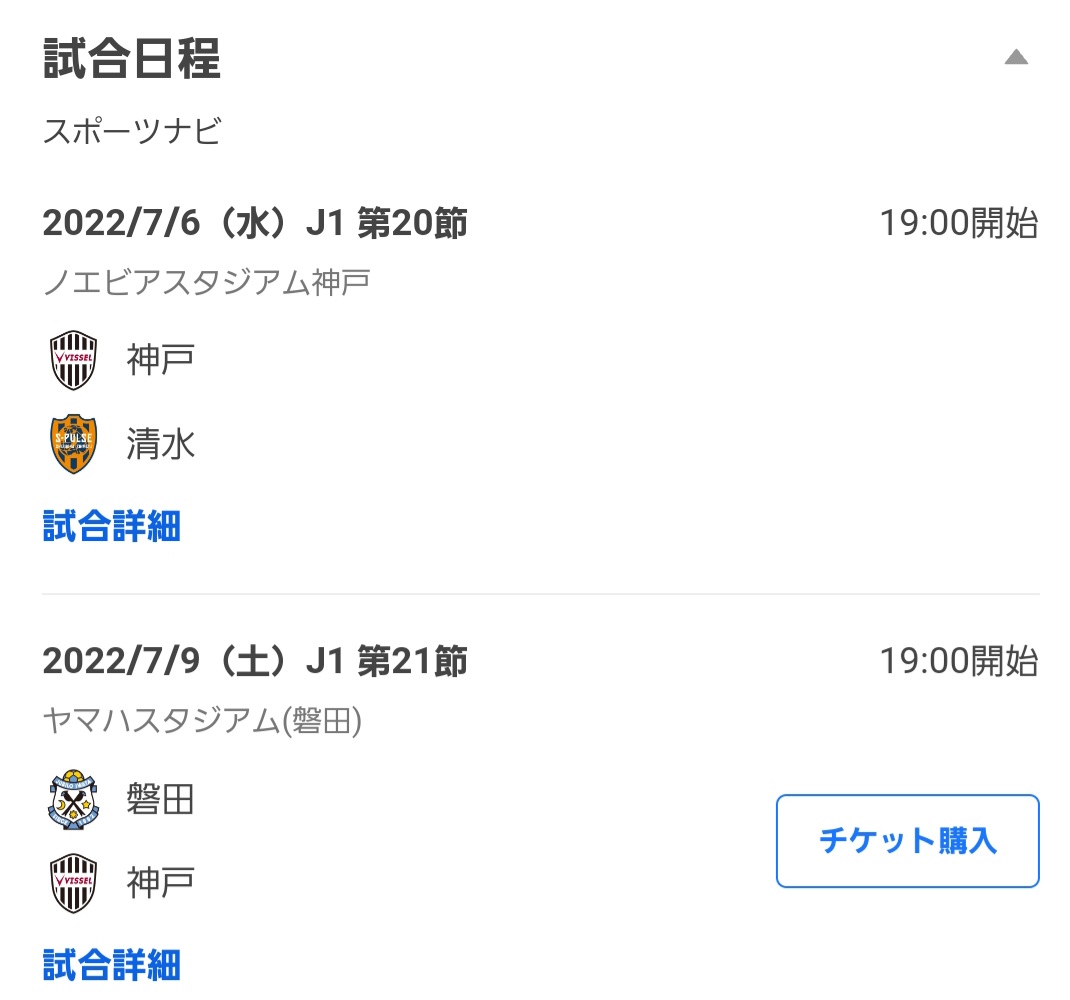1070x1000 pixels.
Task: Open 試合詳細 for 神戸 vs 清水 match
Action: (x=111, y=526)
